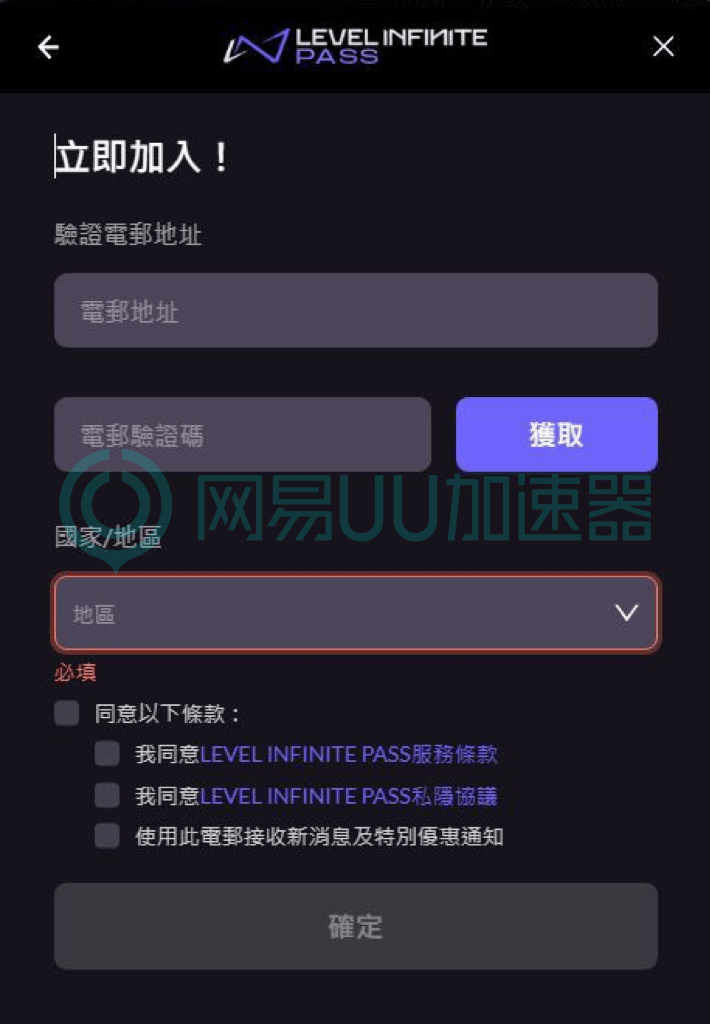Confirm registration with the 確定 button

point(355,926)
